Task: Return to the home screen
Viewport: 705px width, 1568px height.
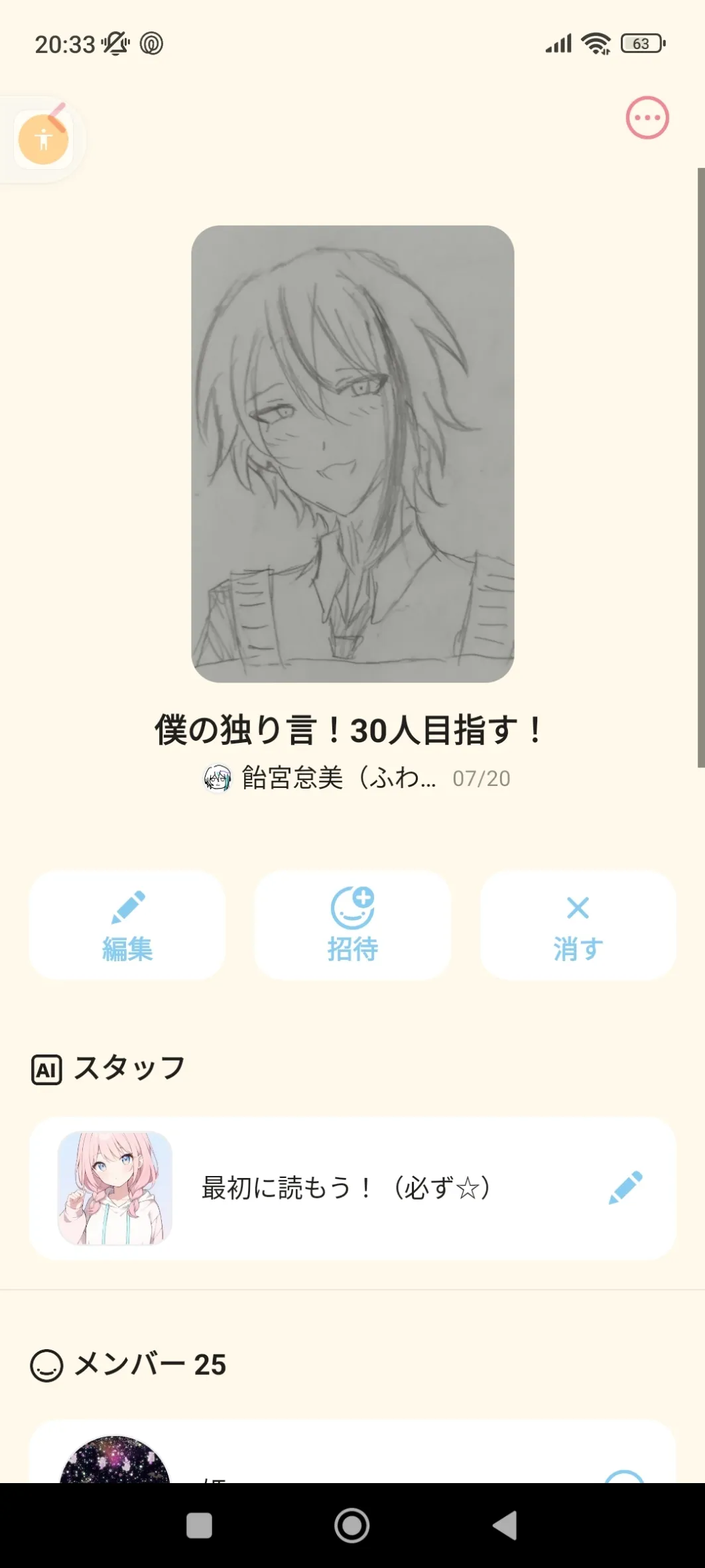Action: coord(352,1525)
